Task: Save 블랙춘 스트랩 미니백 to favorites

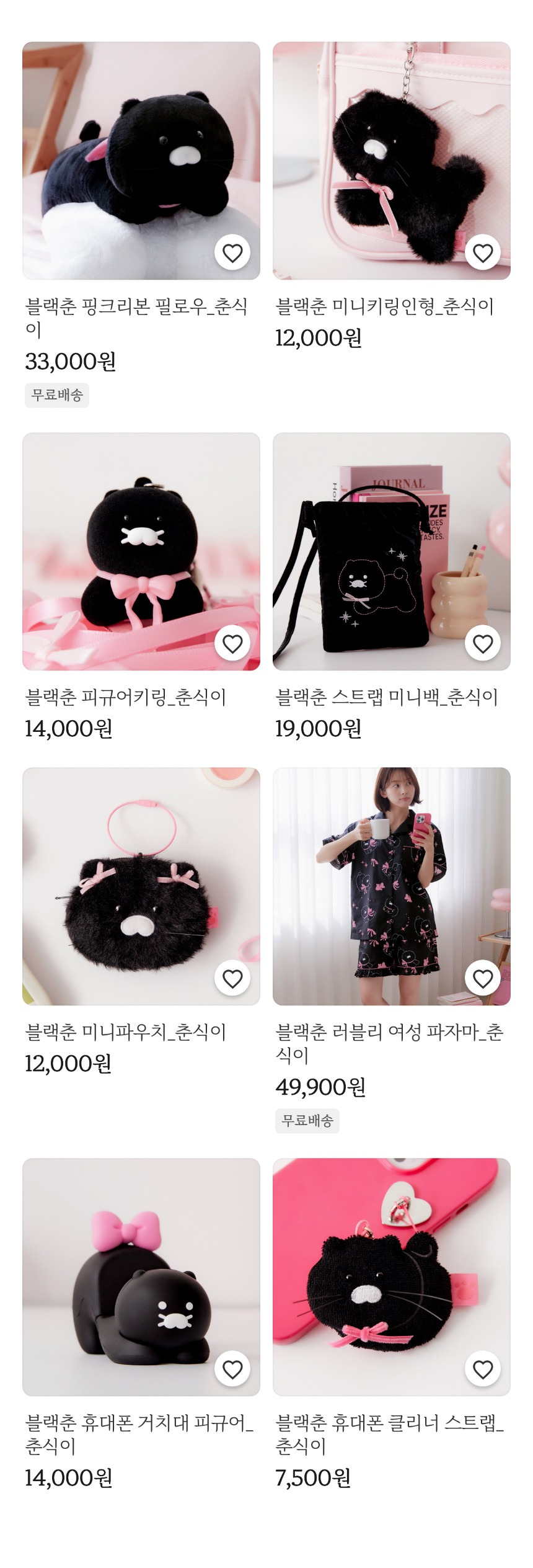Action: [x=483, y=644]
